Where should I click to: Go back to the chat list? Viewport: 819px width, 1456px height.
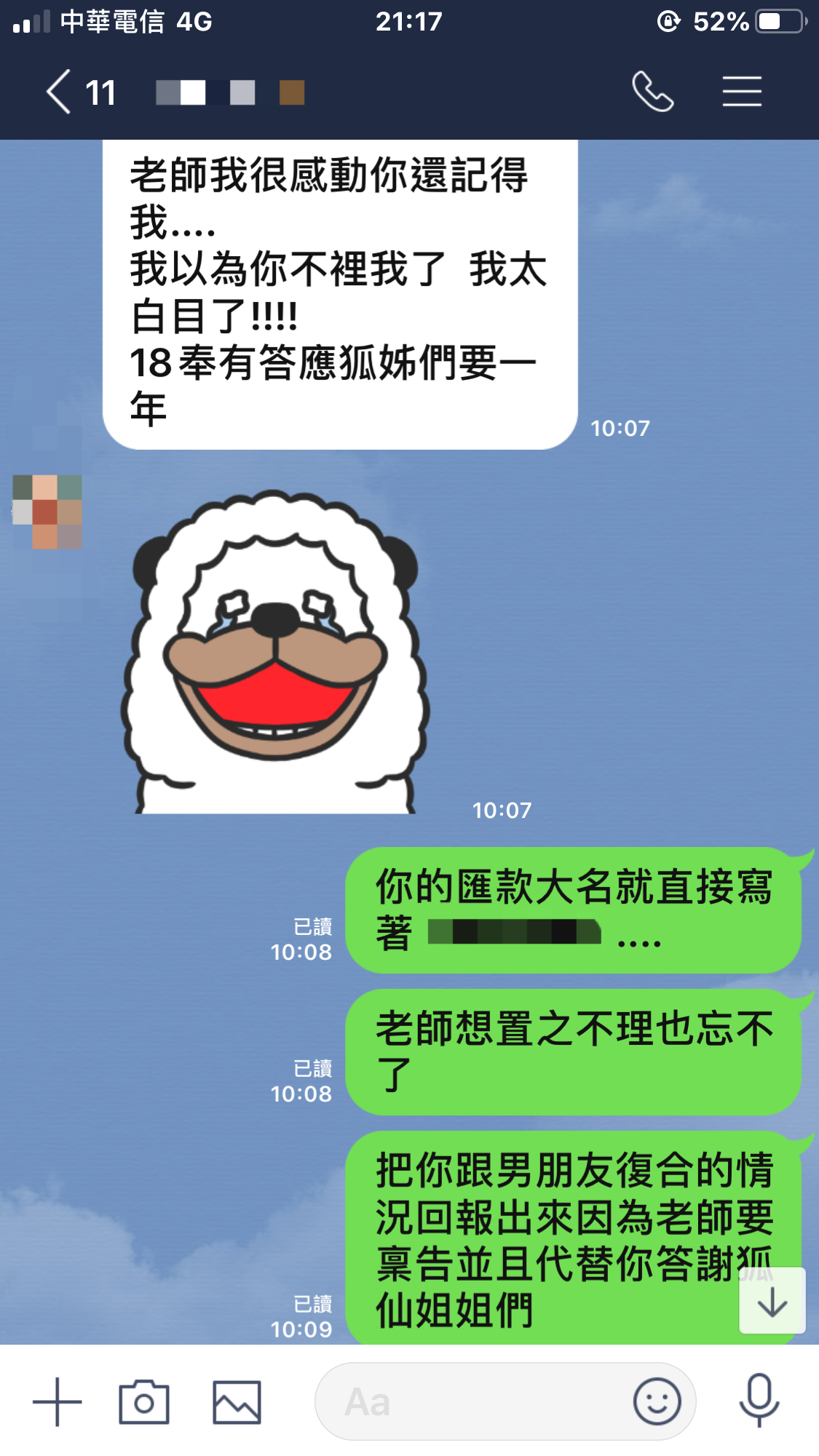pos(60,92)
